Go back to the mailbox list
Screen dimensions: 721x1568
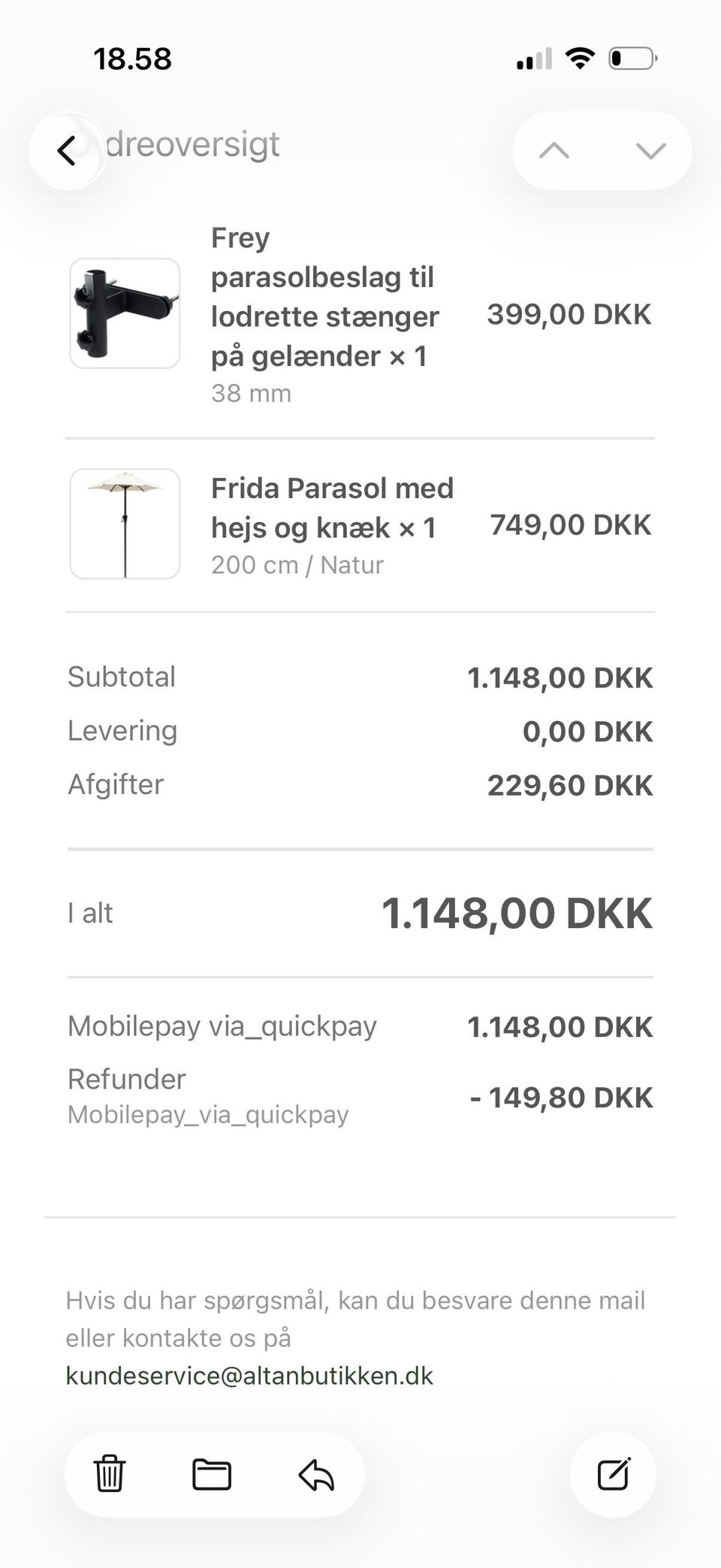pyautogui.click(x=67, y=151)
